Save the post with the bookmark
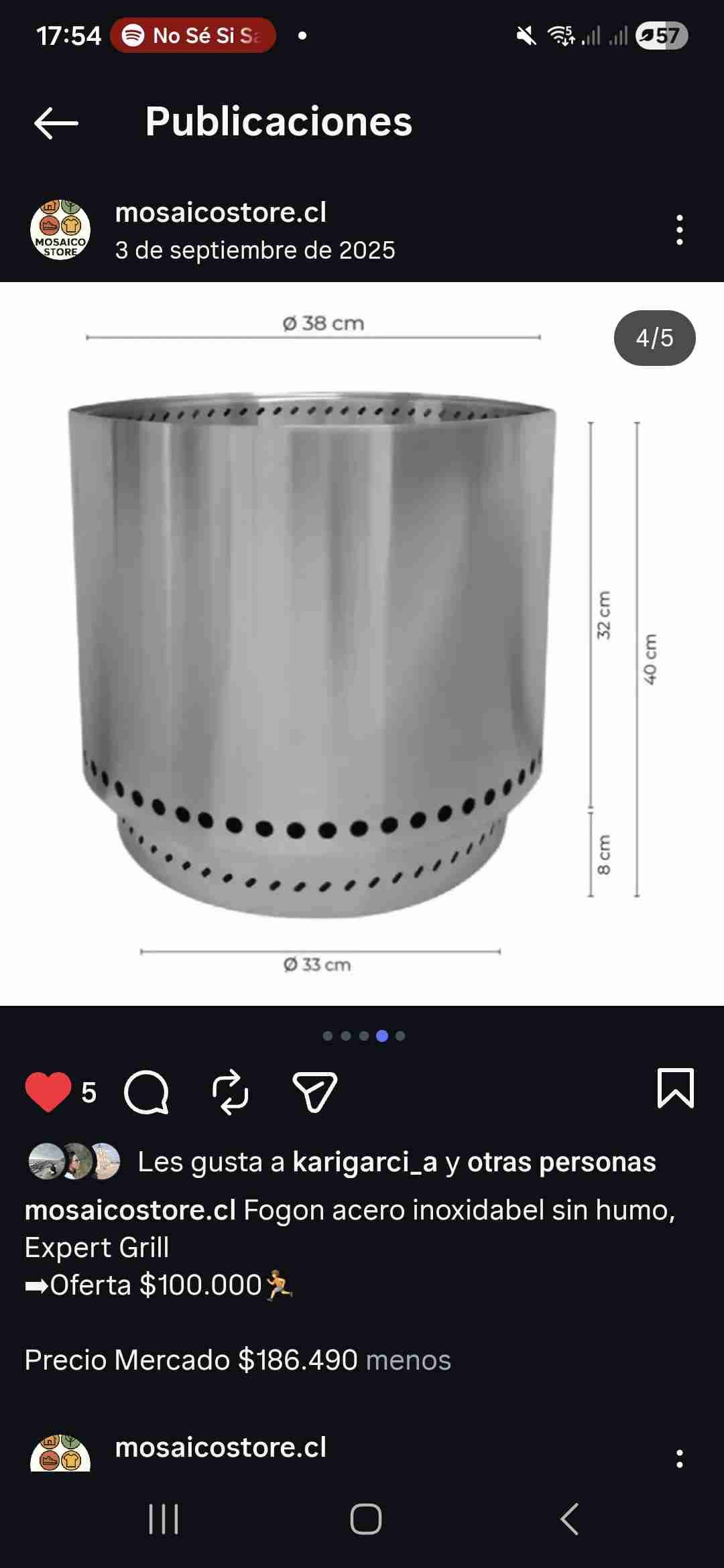 tap(675, 1088)
